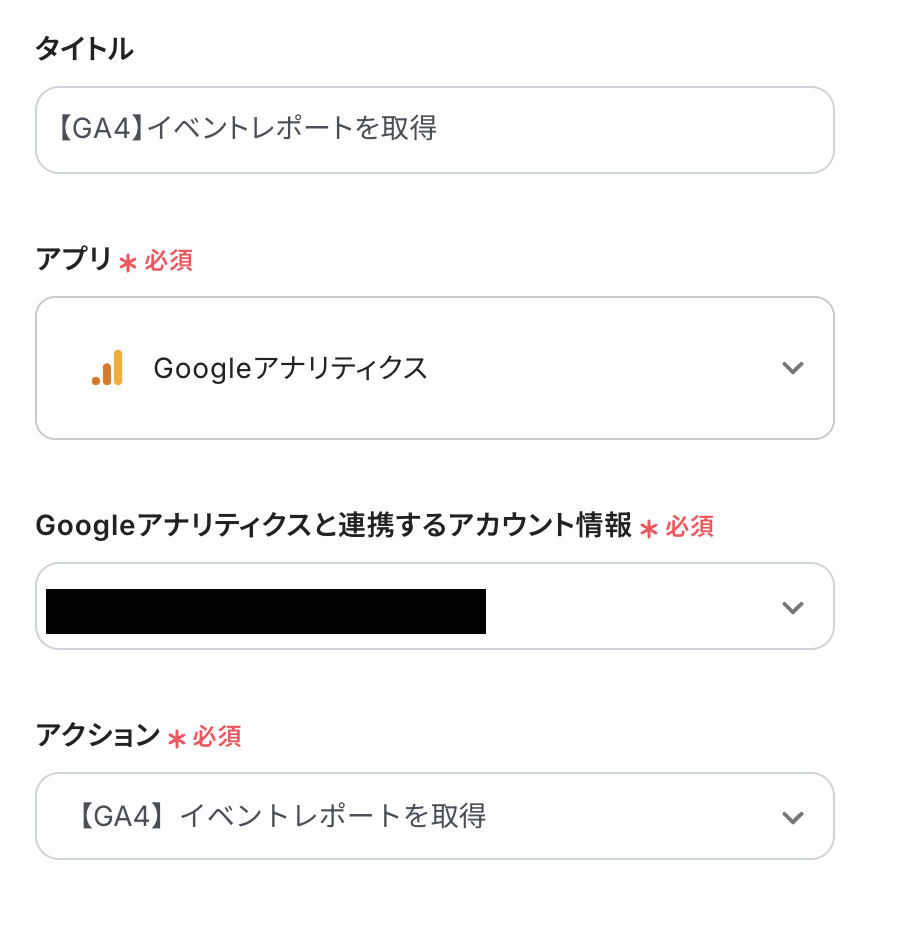Viewport: 898px width, 932px height.
Task: Open the アクション dropdown
Action: (x=434, y=816)
